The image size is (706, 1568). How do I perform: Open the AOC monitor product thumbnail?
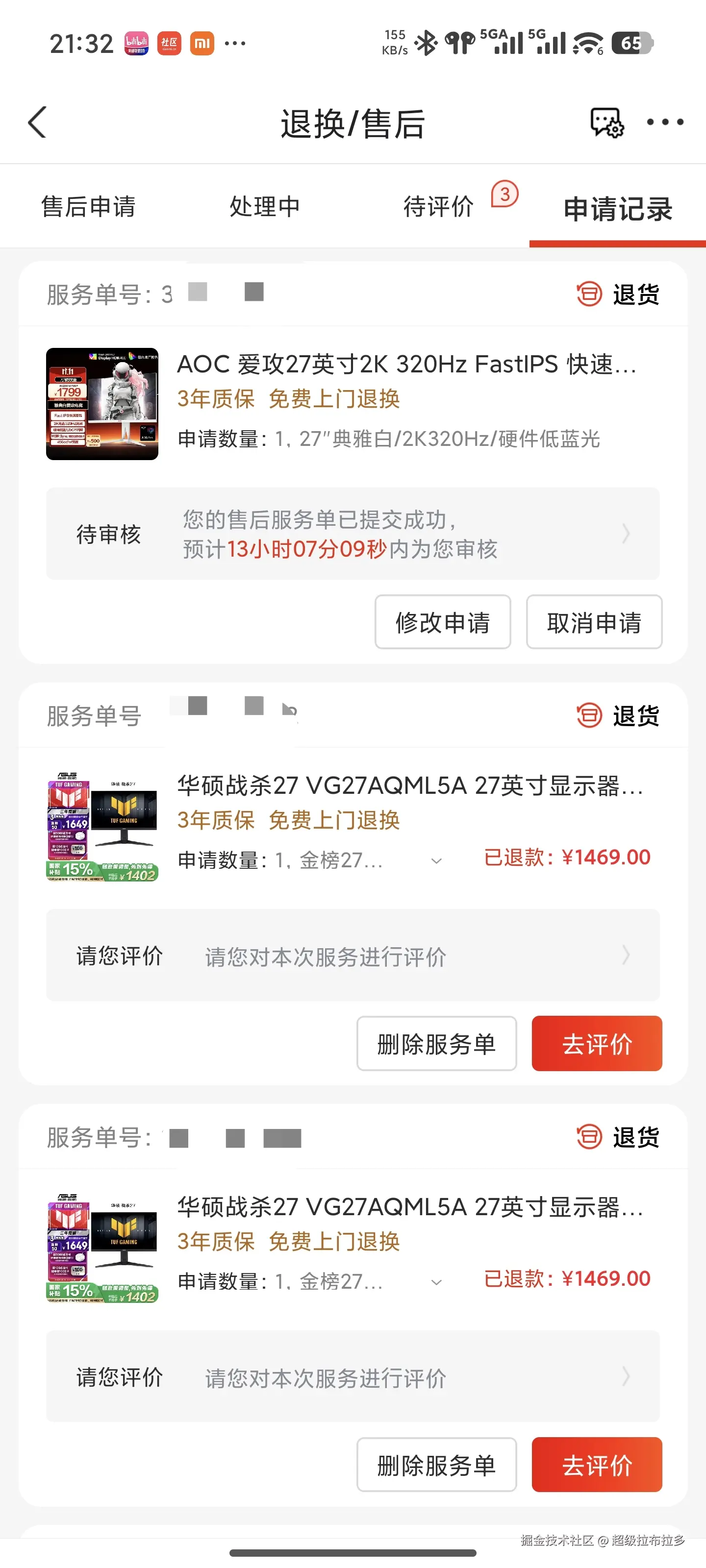101,405
